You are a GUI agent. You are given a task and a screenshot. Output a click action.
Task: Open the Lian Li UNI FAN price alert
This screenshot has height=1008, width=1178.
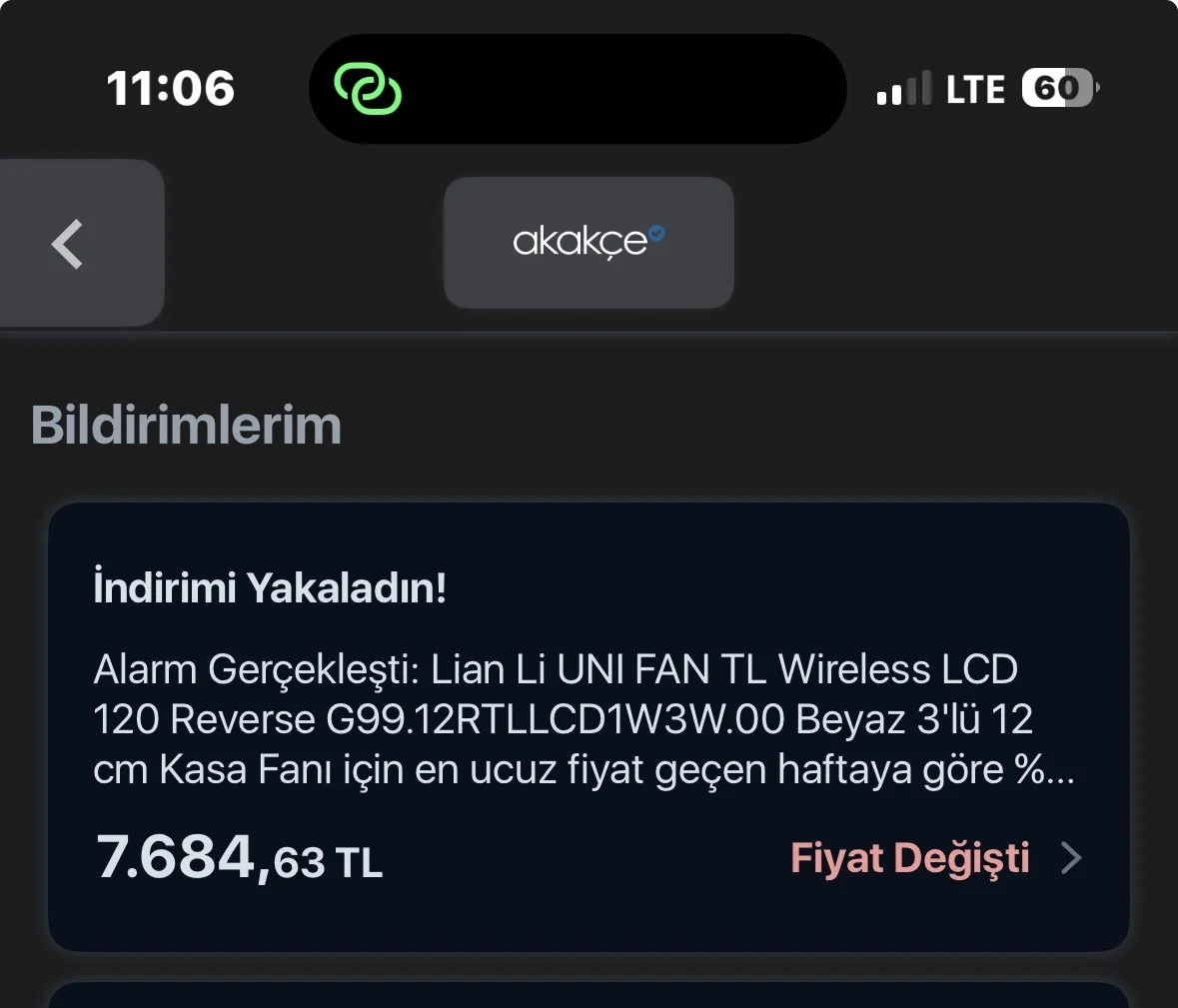click(589, 726)
